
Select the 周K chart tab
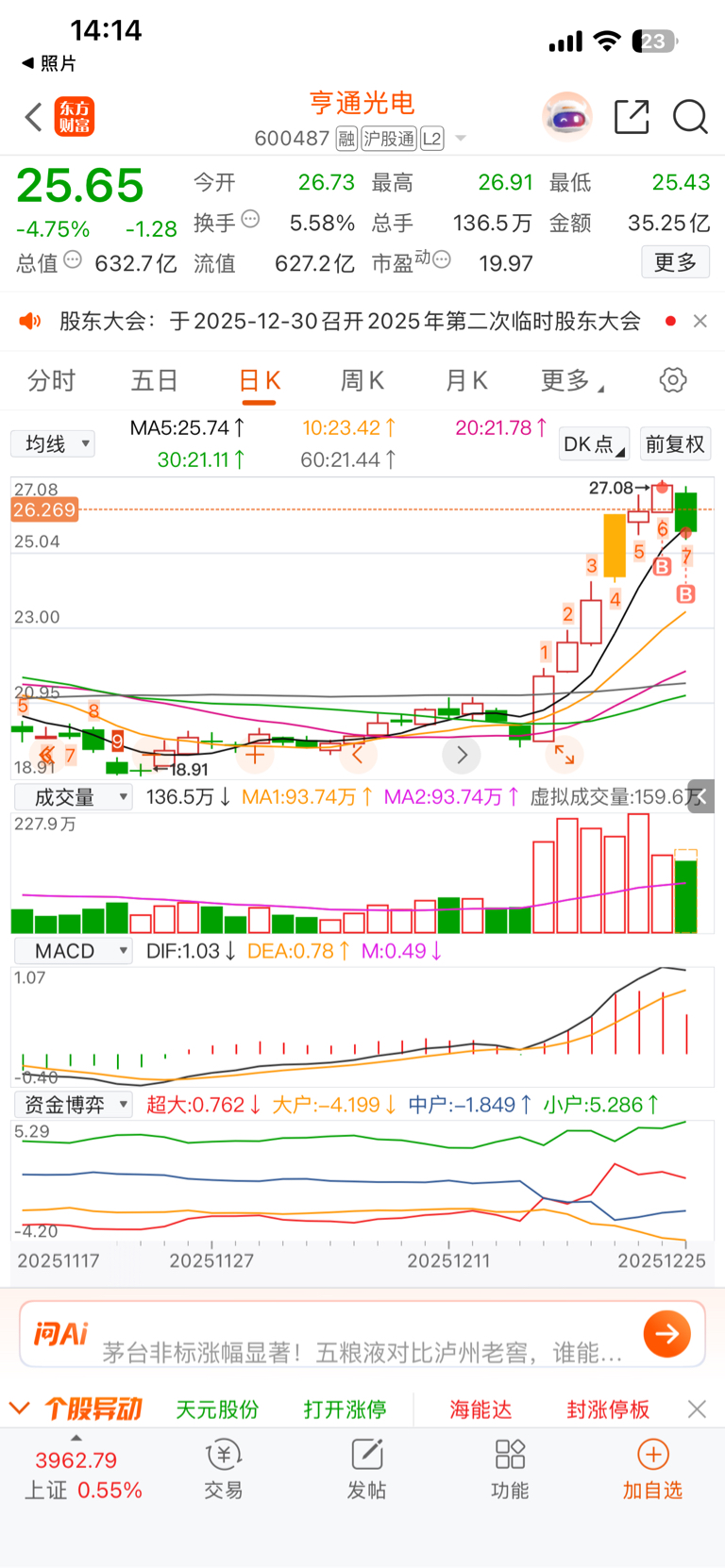click(x=362, y=381)
